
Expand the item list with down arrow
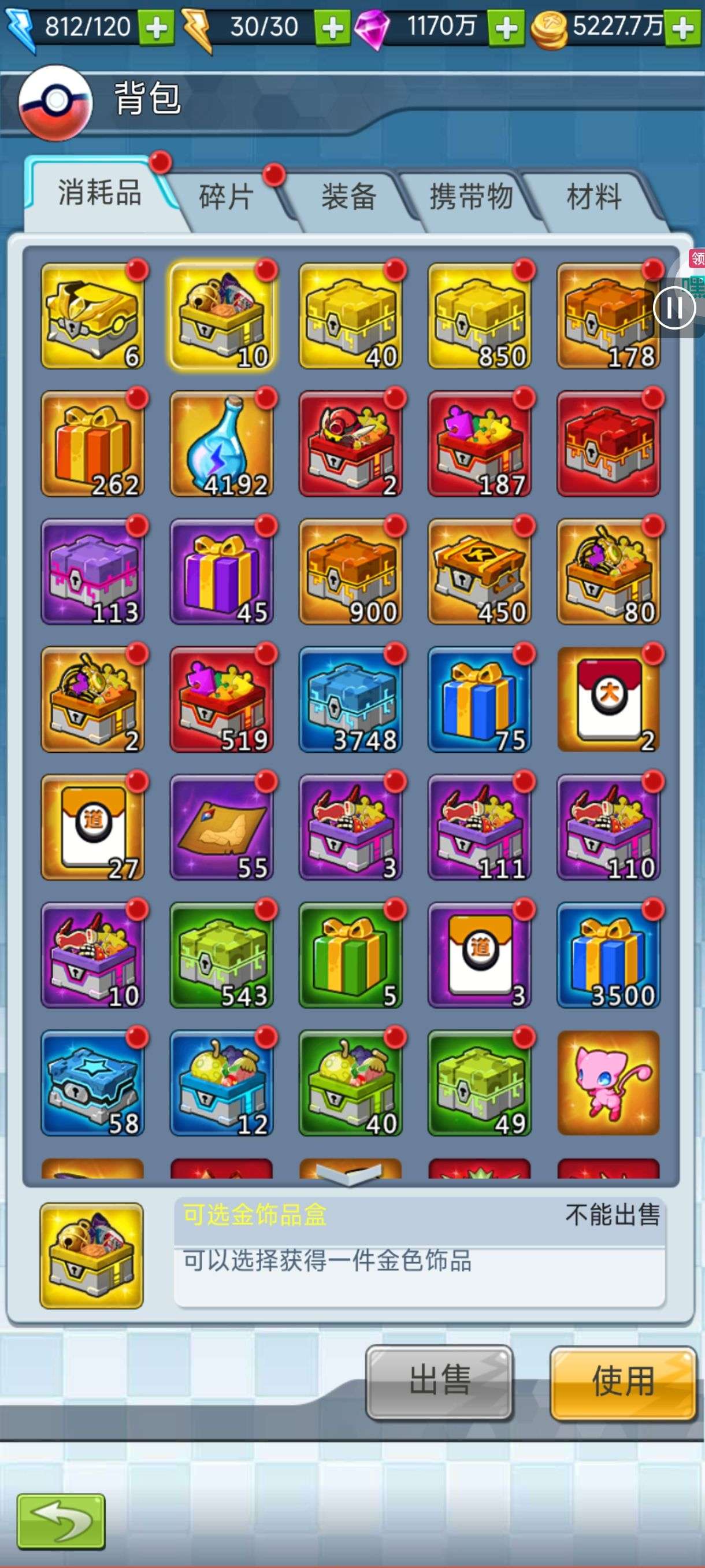coord(350,1174)
